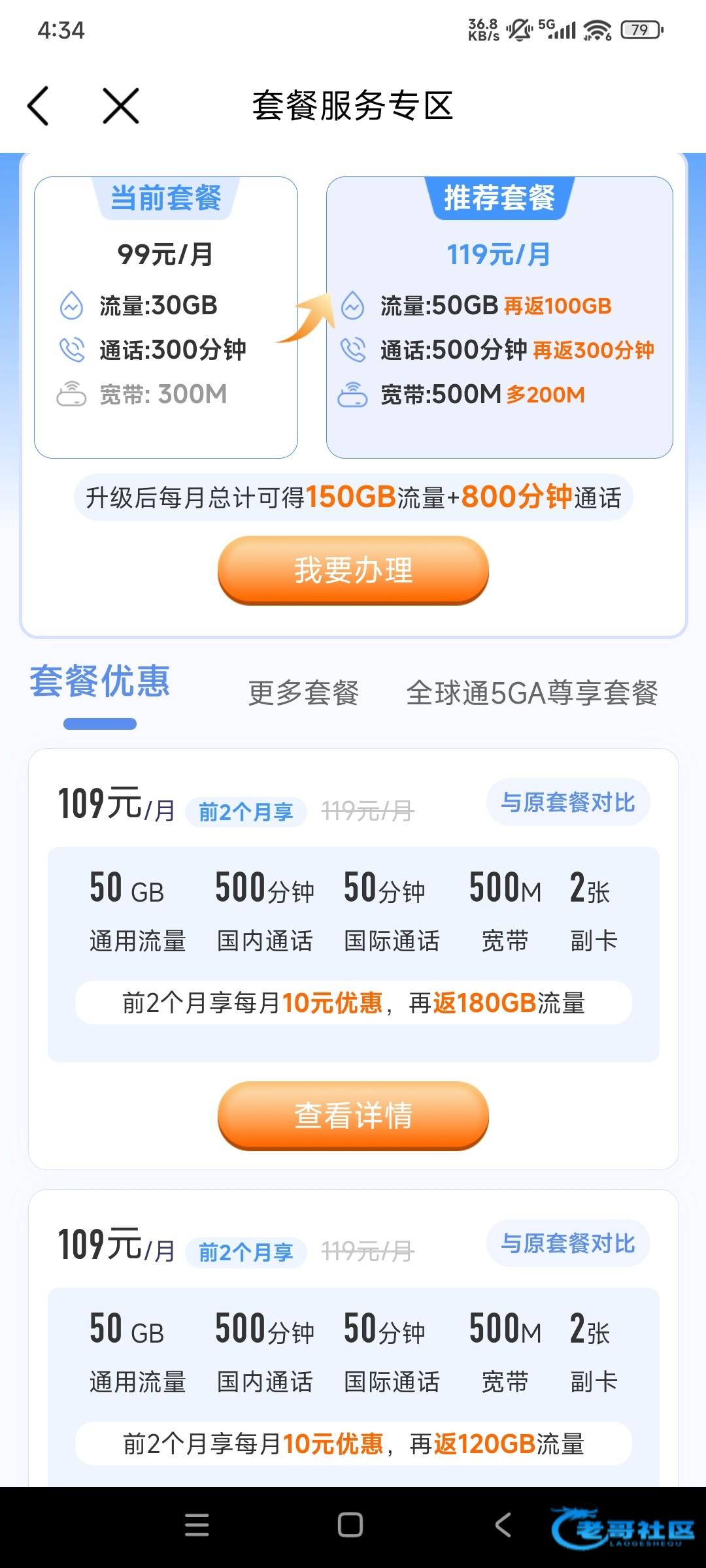
Task: Tap the 我要办理 button
Action: (353, 570)
